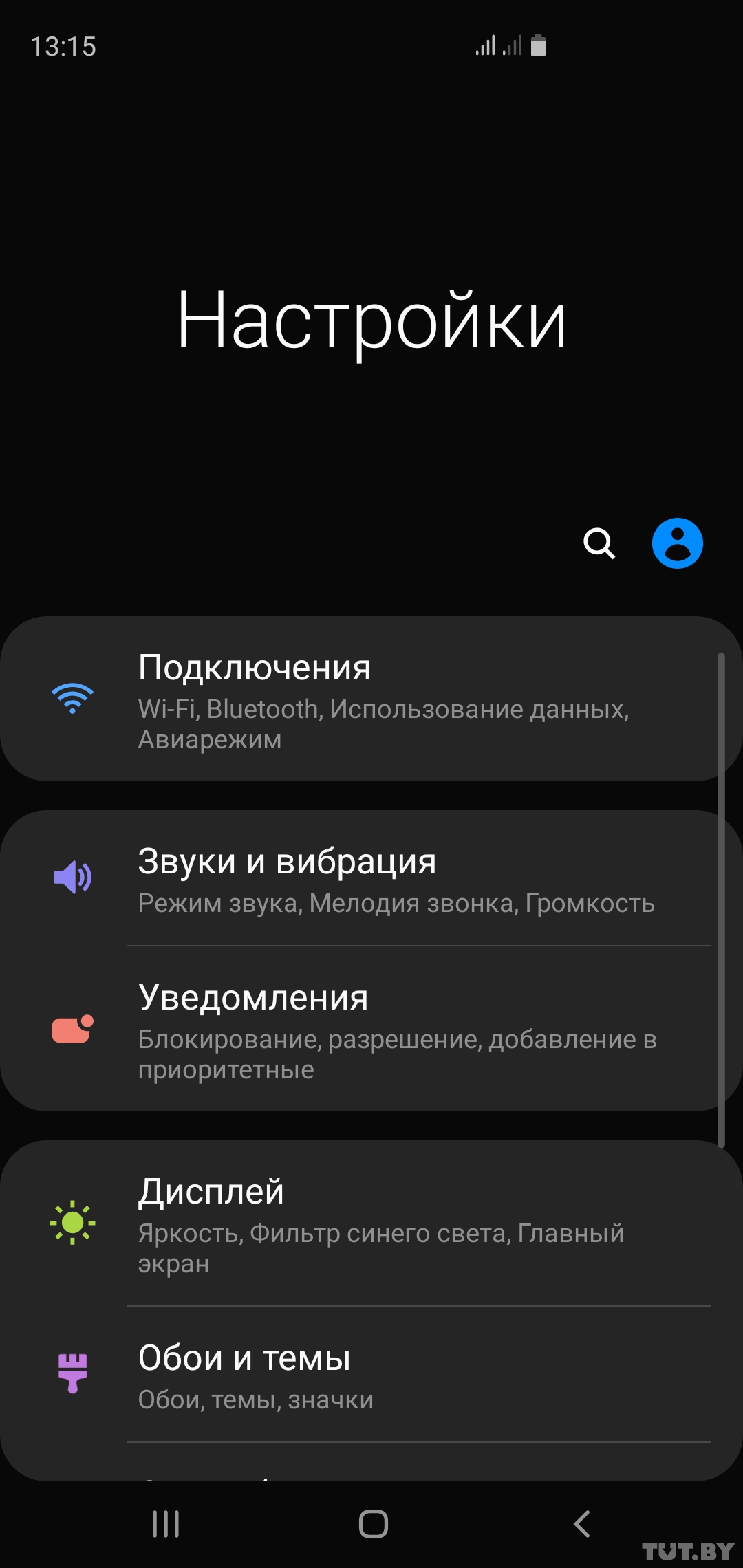Viewport: 743px width, 1568px height.
Task: Go to the home screen
Action: coord(373,1524)
